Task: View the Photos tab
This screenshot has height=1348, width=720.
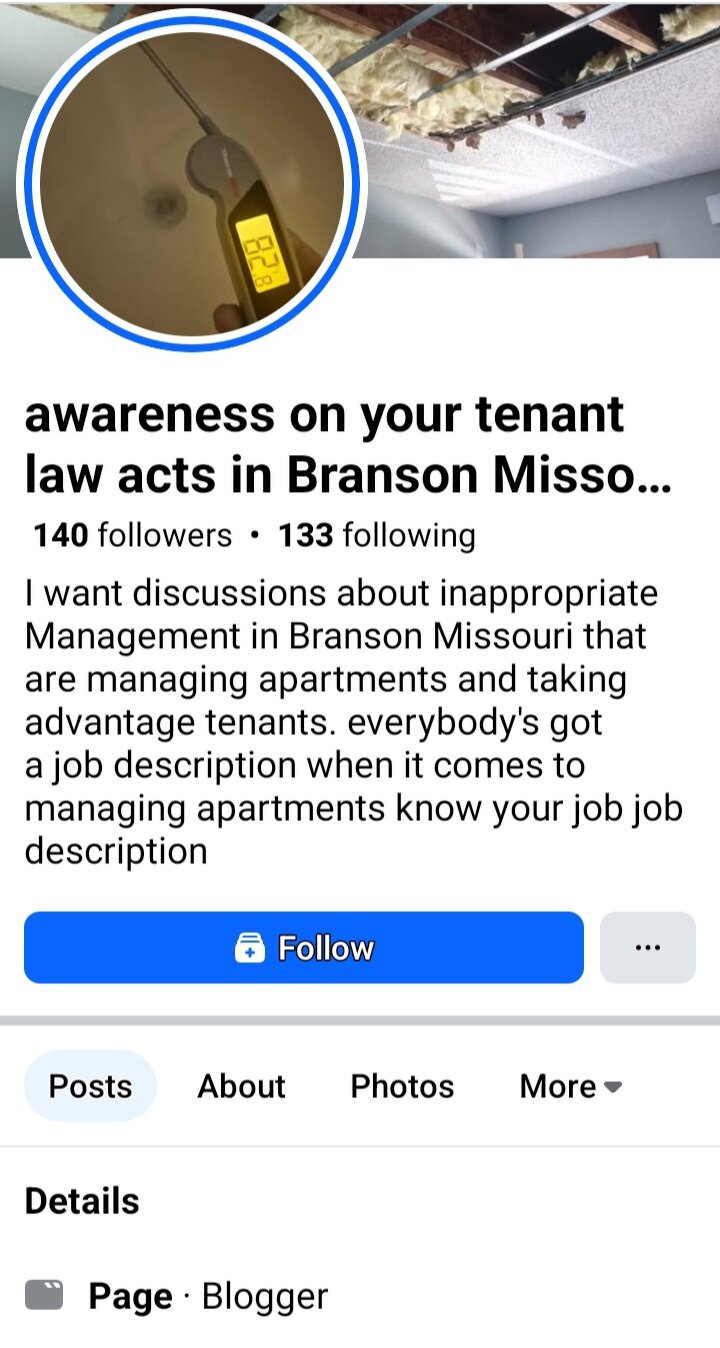Action: (x=402, y=1086)
